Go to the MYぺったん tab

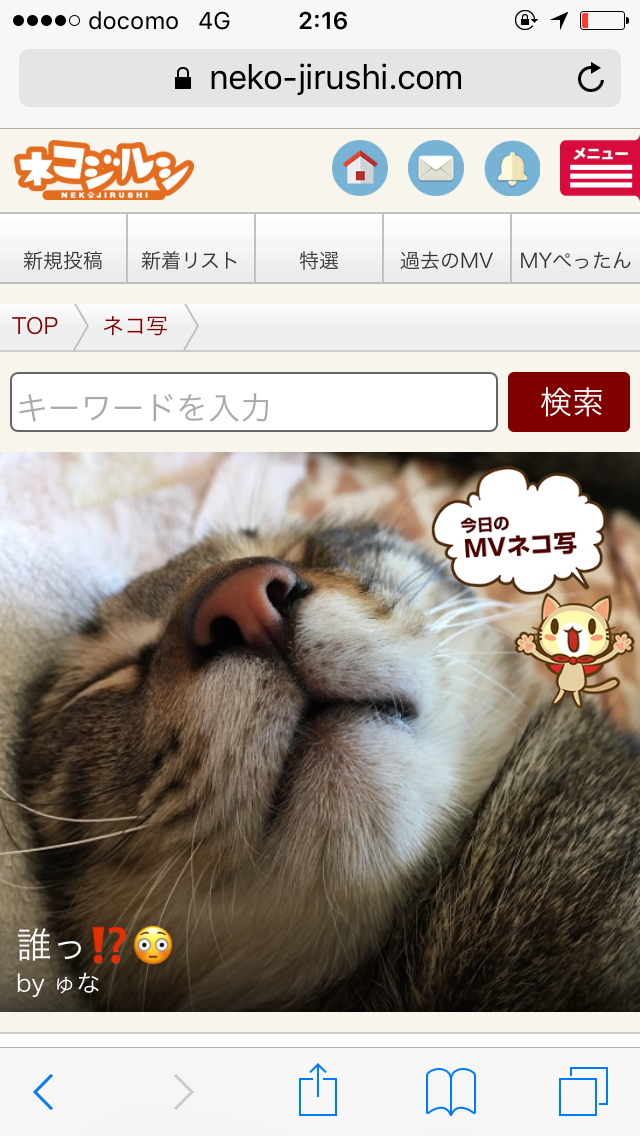575,260
